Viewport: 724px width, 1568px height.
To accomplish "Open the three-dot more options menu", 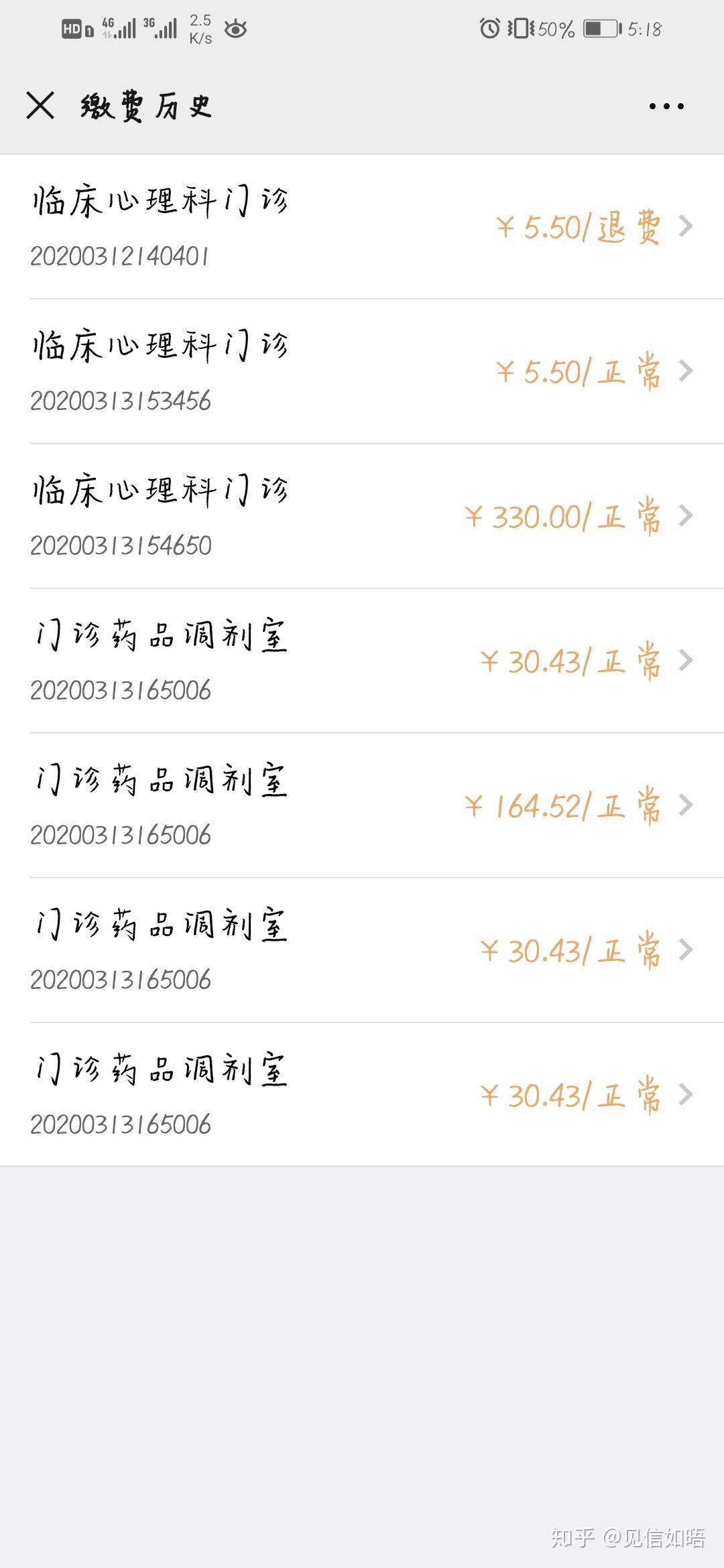I will (x=666, y=106).
